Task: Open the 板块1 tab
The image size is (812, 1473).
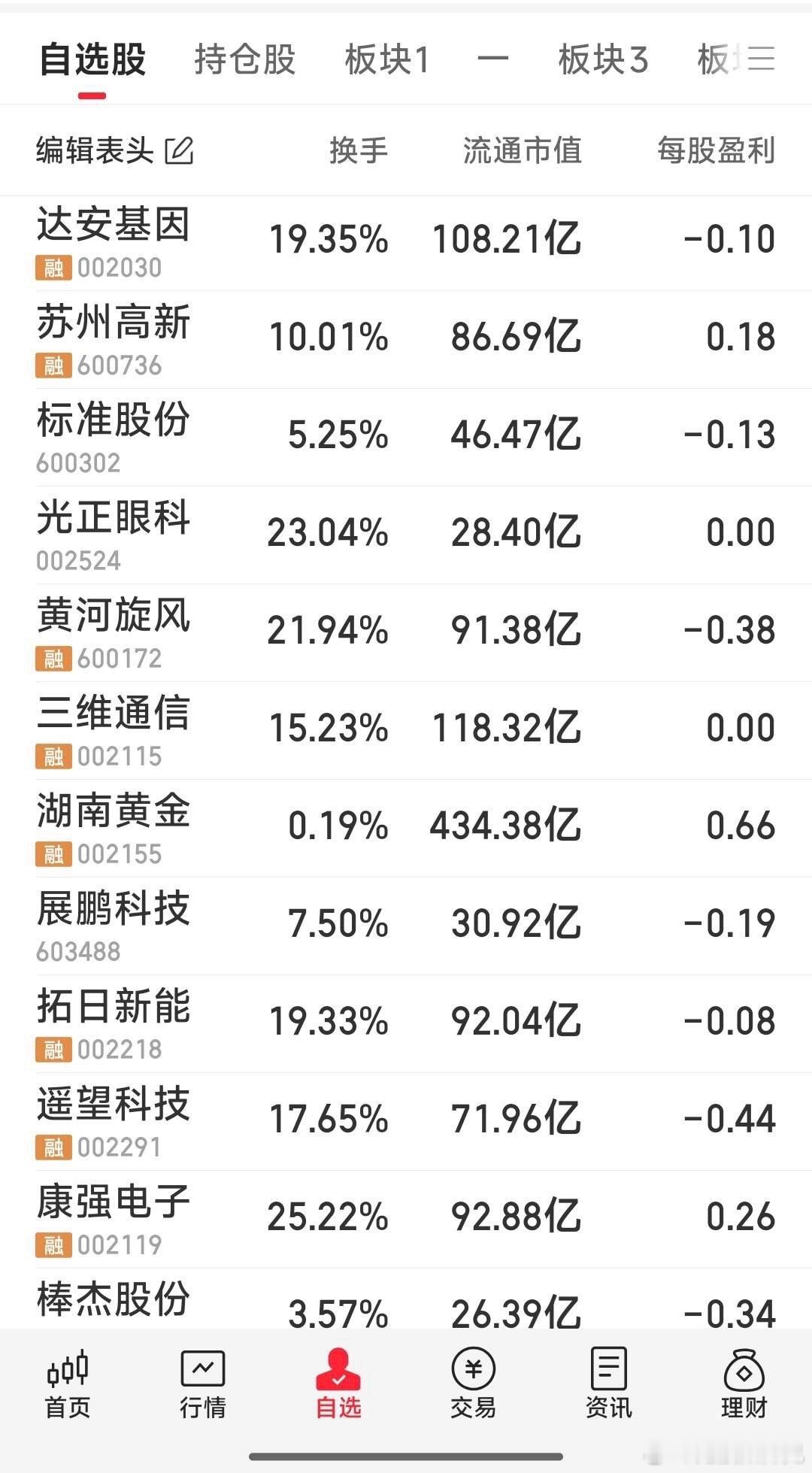Action: (386, 60)
